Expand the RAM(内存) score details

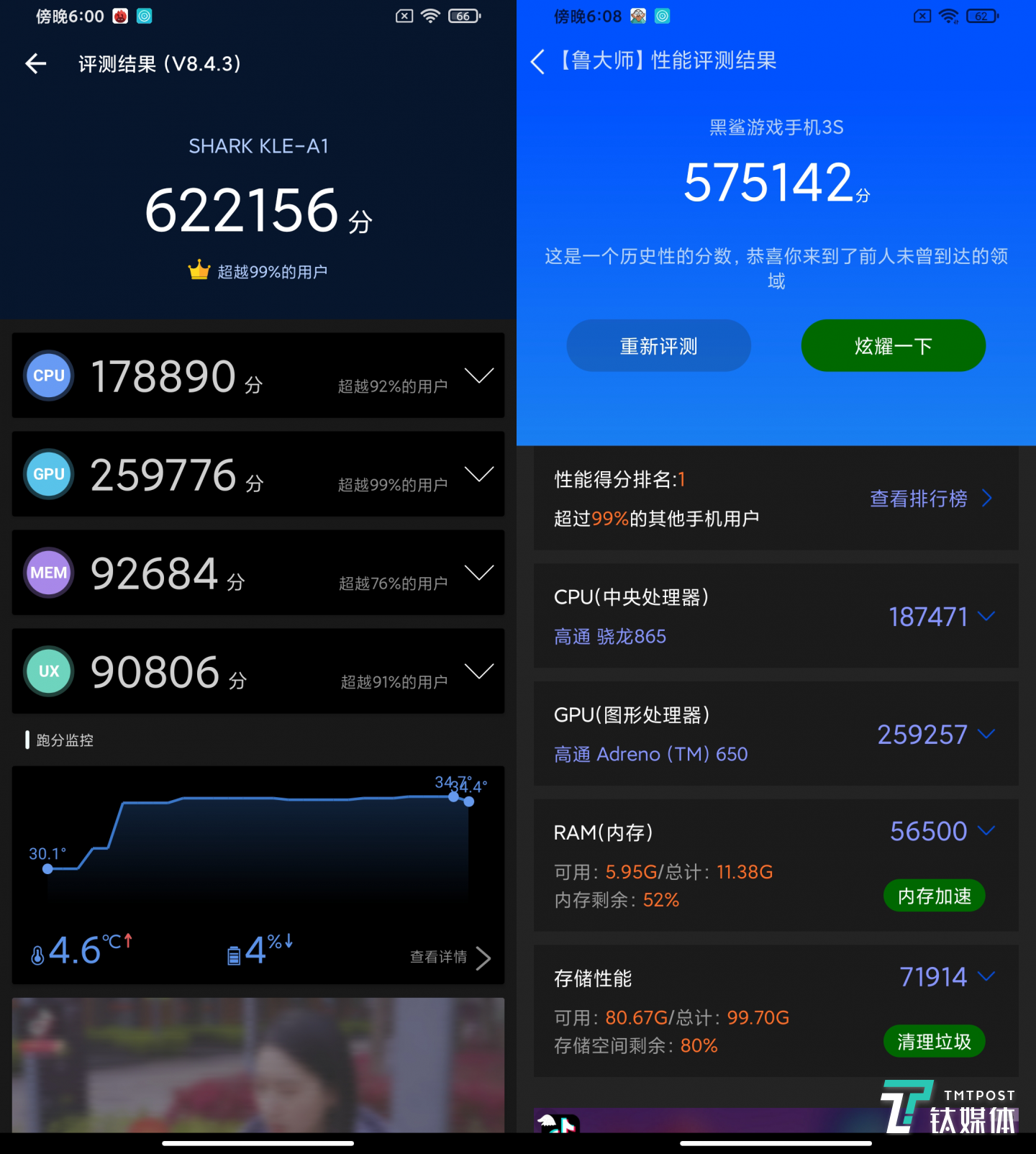(x=986, y=831)
